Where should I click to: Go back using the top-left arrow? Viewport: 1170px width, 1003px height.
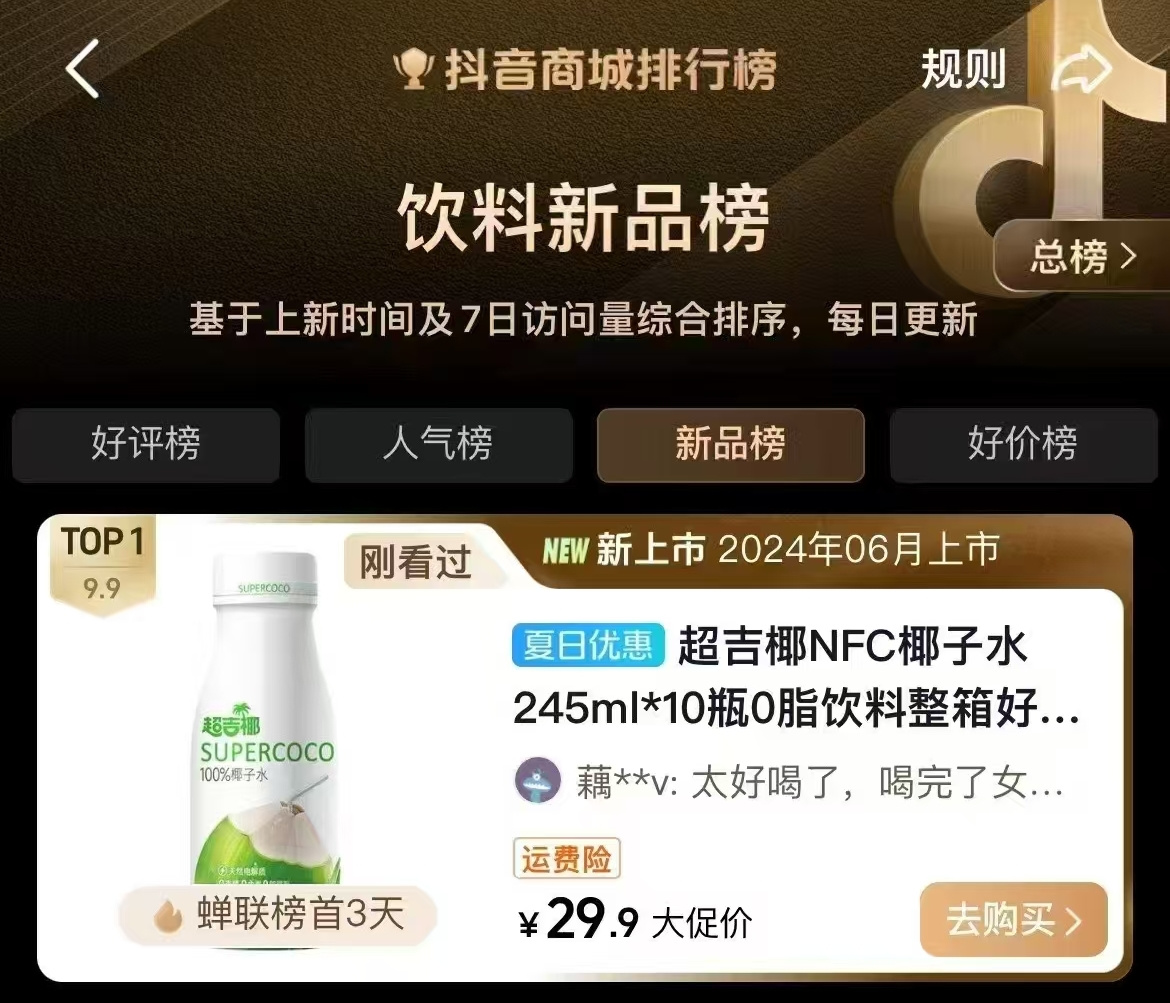tap(82, 70)
